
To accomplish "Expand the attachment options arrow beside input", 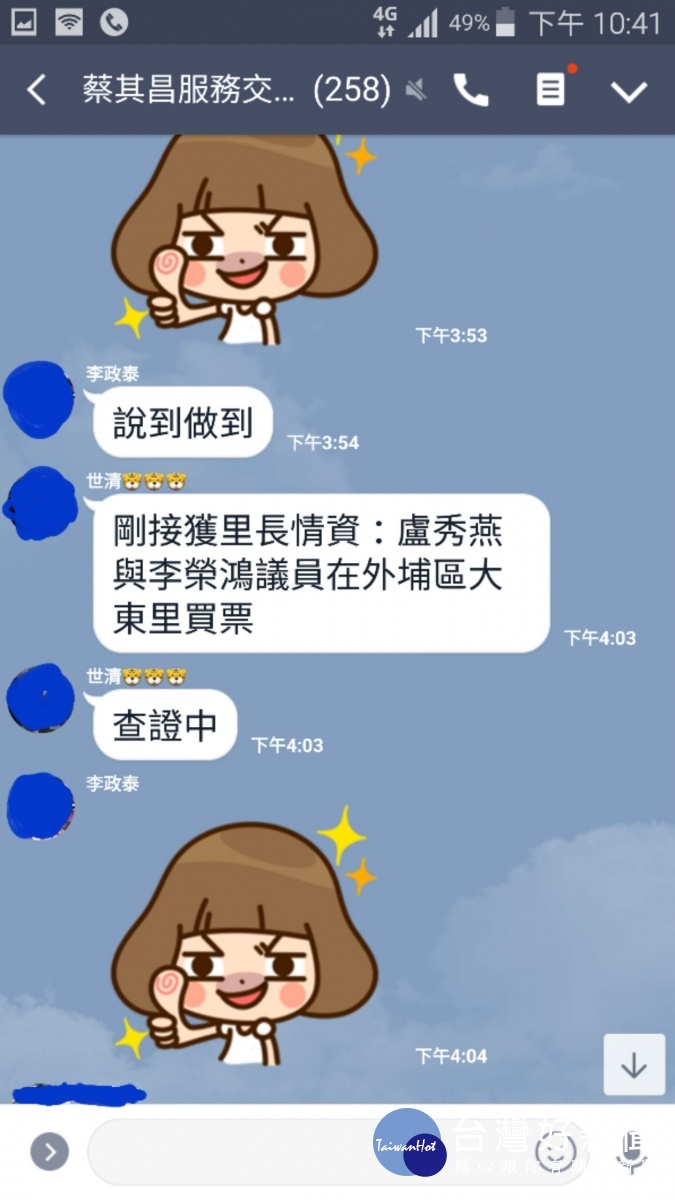I will pyautogui.click(x=49, y=1152).
